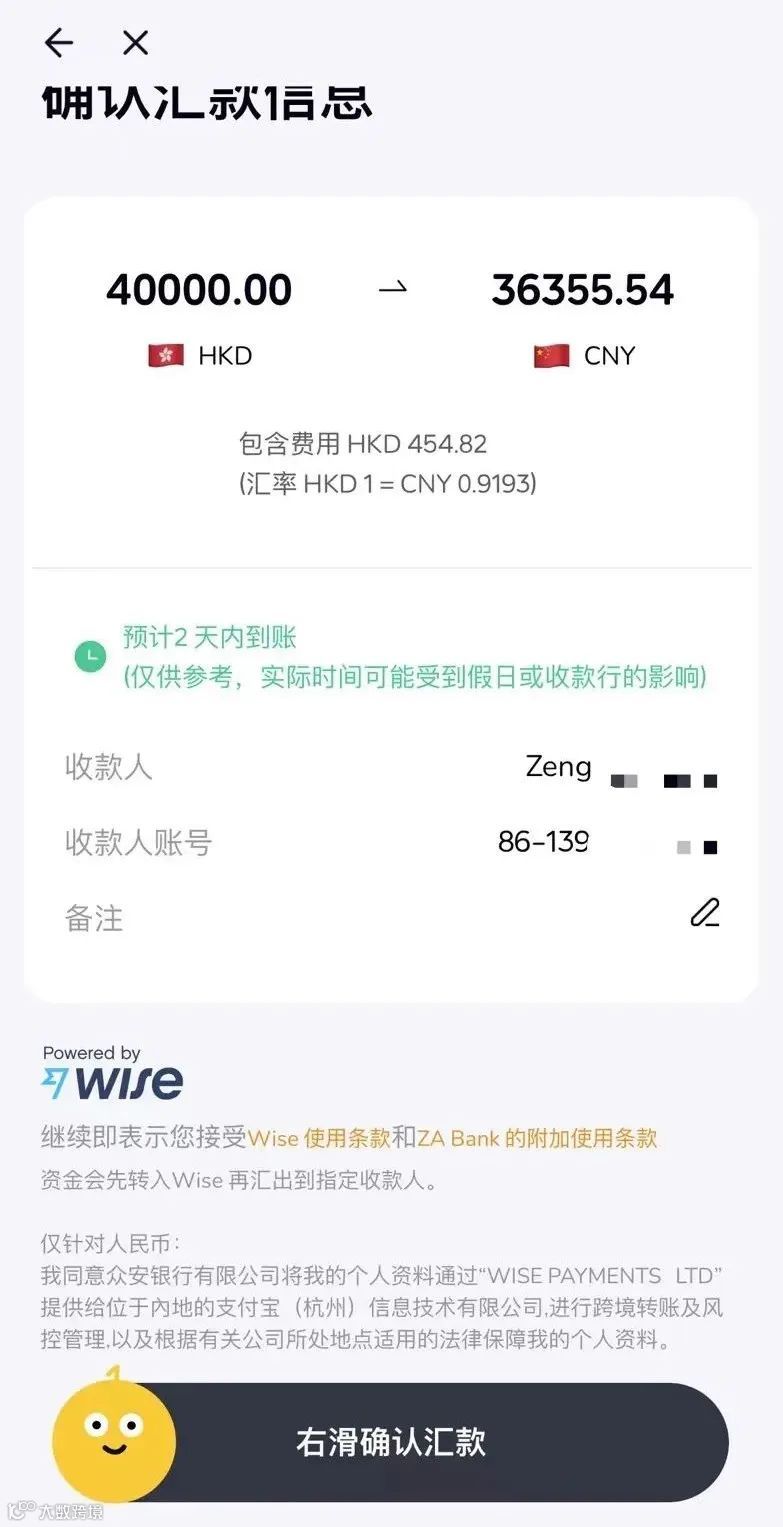The height and width of the screenshot is (1527, 783).
Task: Click the pencil icon to edit 备注
Action: click(x=706, y=913)
